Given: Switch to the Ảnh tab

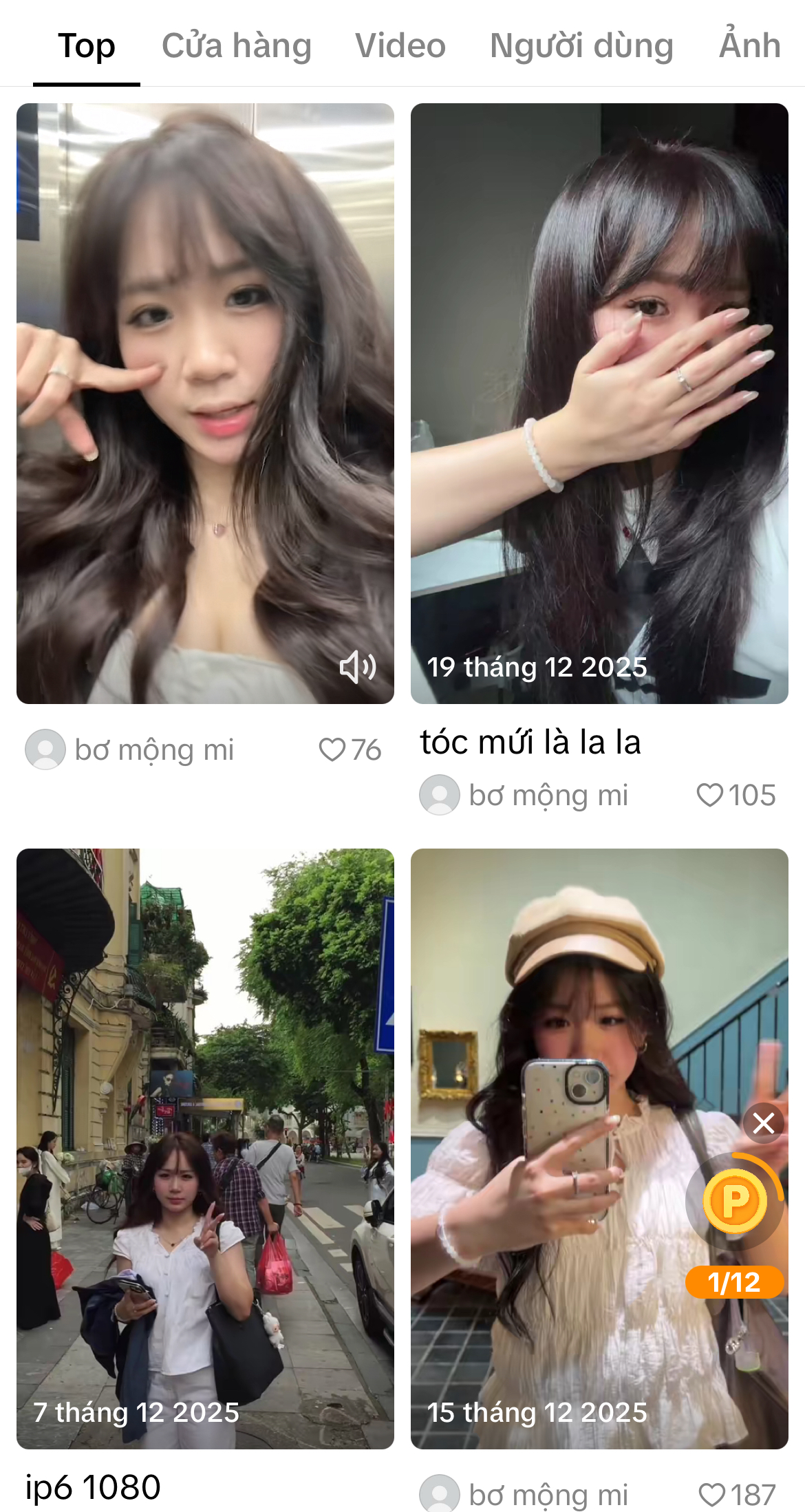Looking at the screenshot, I should tap(749, 46).
